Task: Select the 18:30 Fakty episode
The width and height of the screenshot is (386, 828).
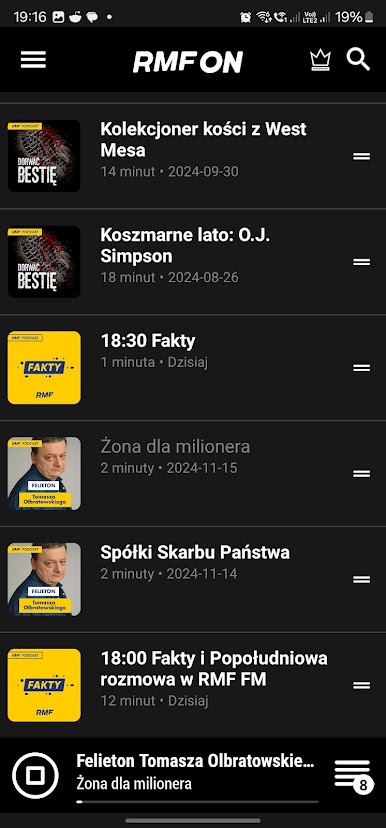Action: [193, 368]
